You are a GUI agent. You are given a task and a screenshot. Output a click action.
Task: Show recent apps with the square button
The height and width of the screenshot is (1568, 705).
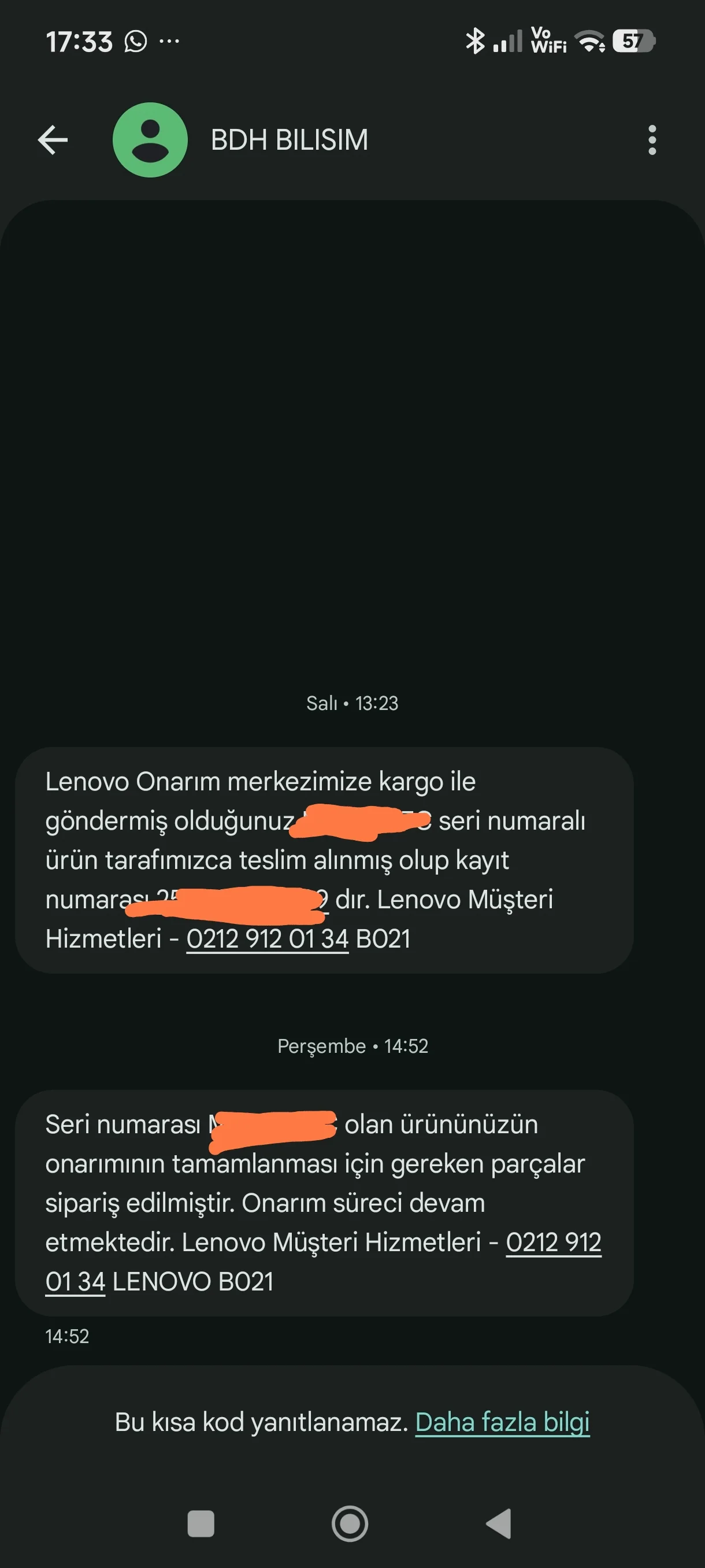[x=201, y=1524]
